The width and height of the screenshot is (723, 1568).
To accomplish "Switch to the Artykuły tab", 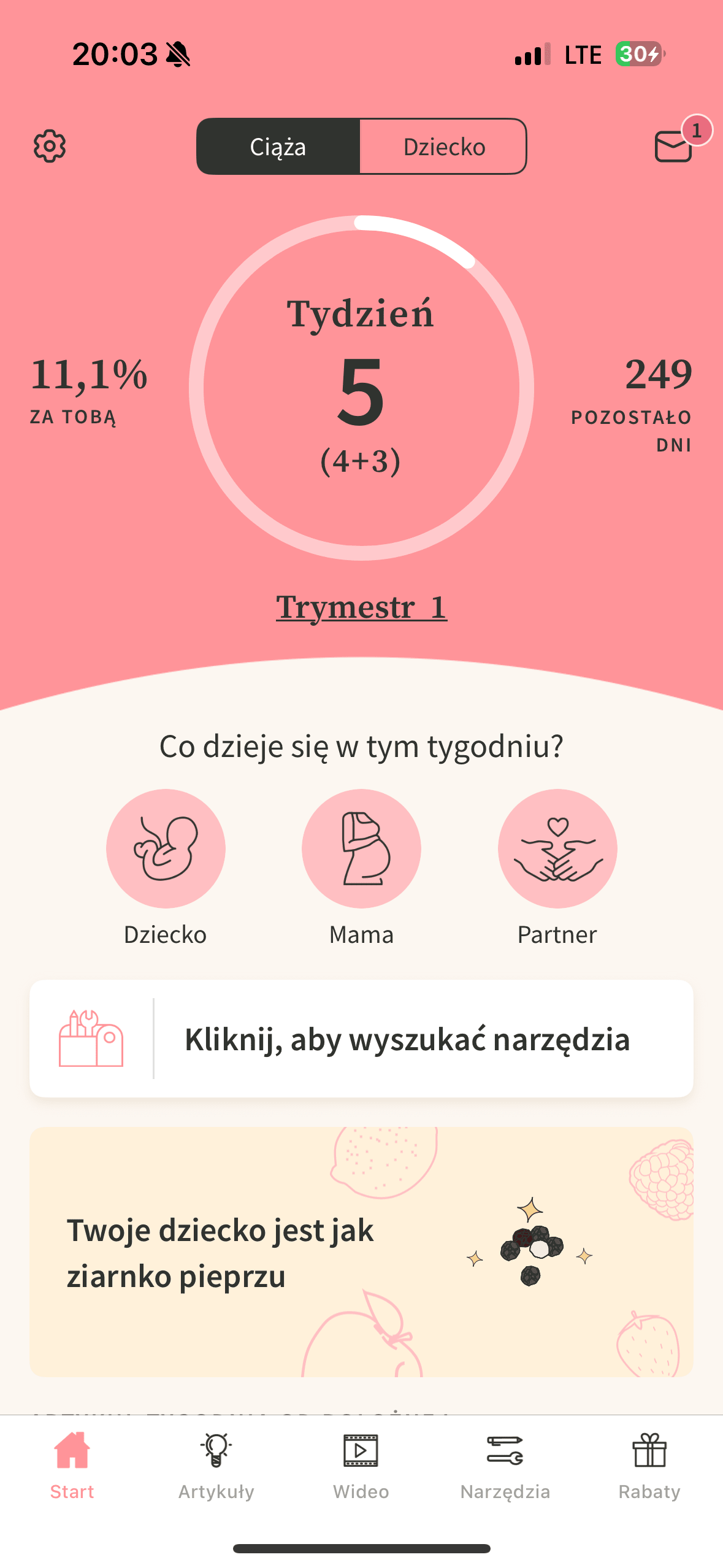I will [216, 1464].
